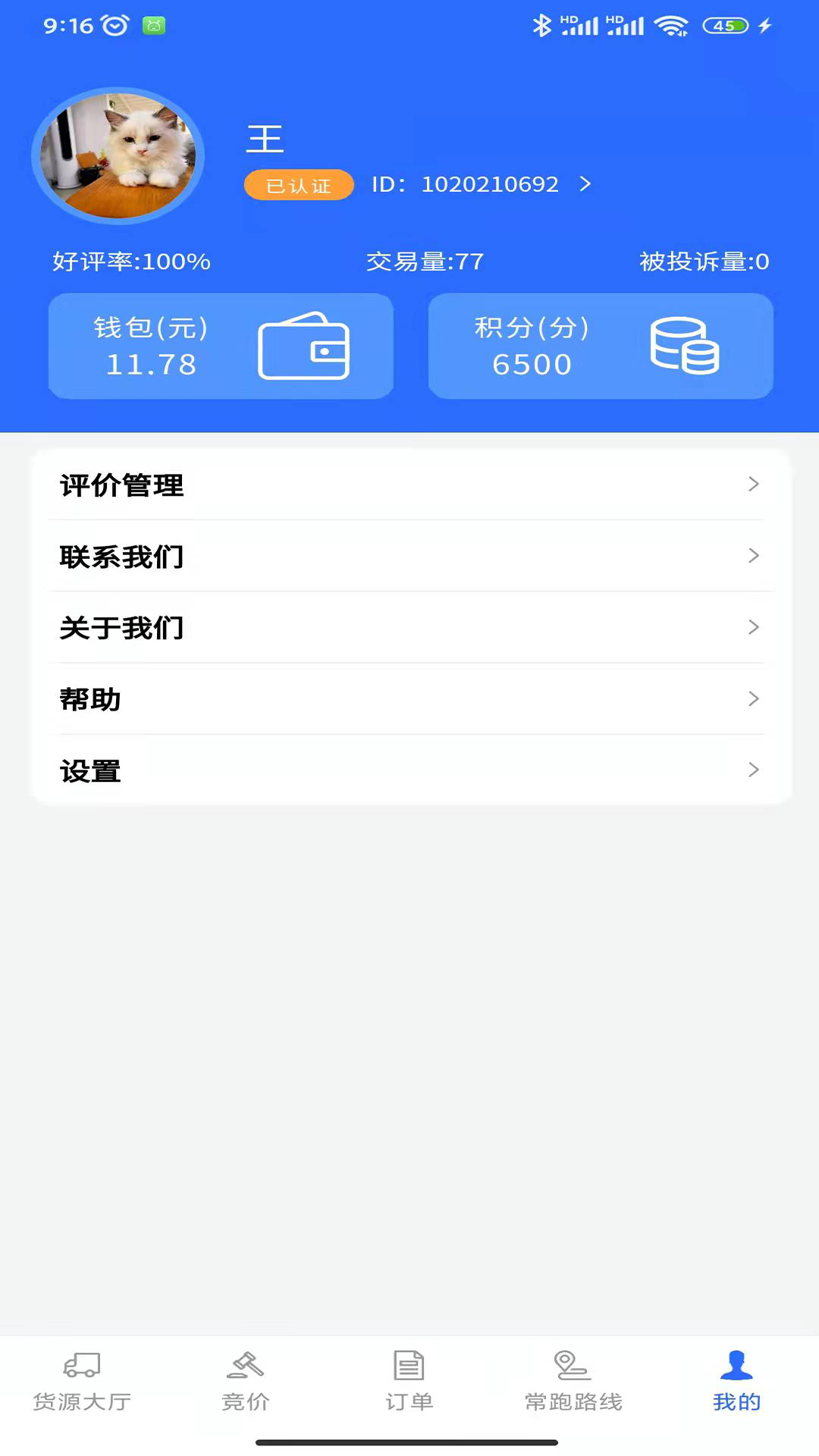Go to 联系我们

click(x=409, y=556)
